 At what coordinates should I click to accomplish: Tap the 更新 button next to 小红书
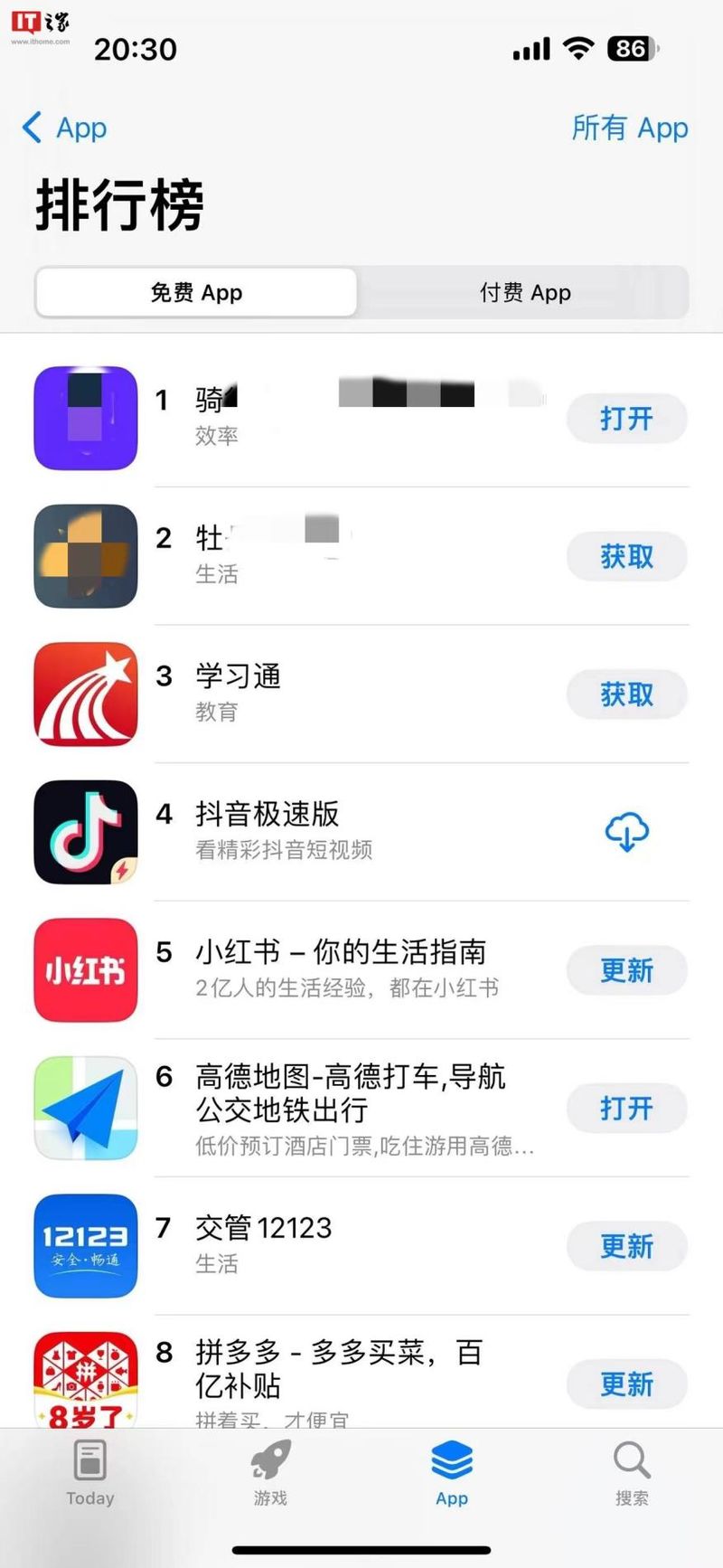(x=626, y=970)
